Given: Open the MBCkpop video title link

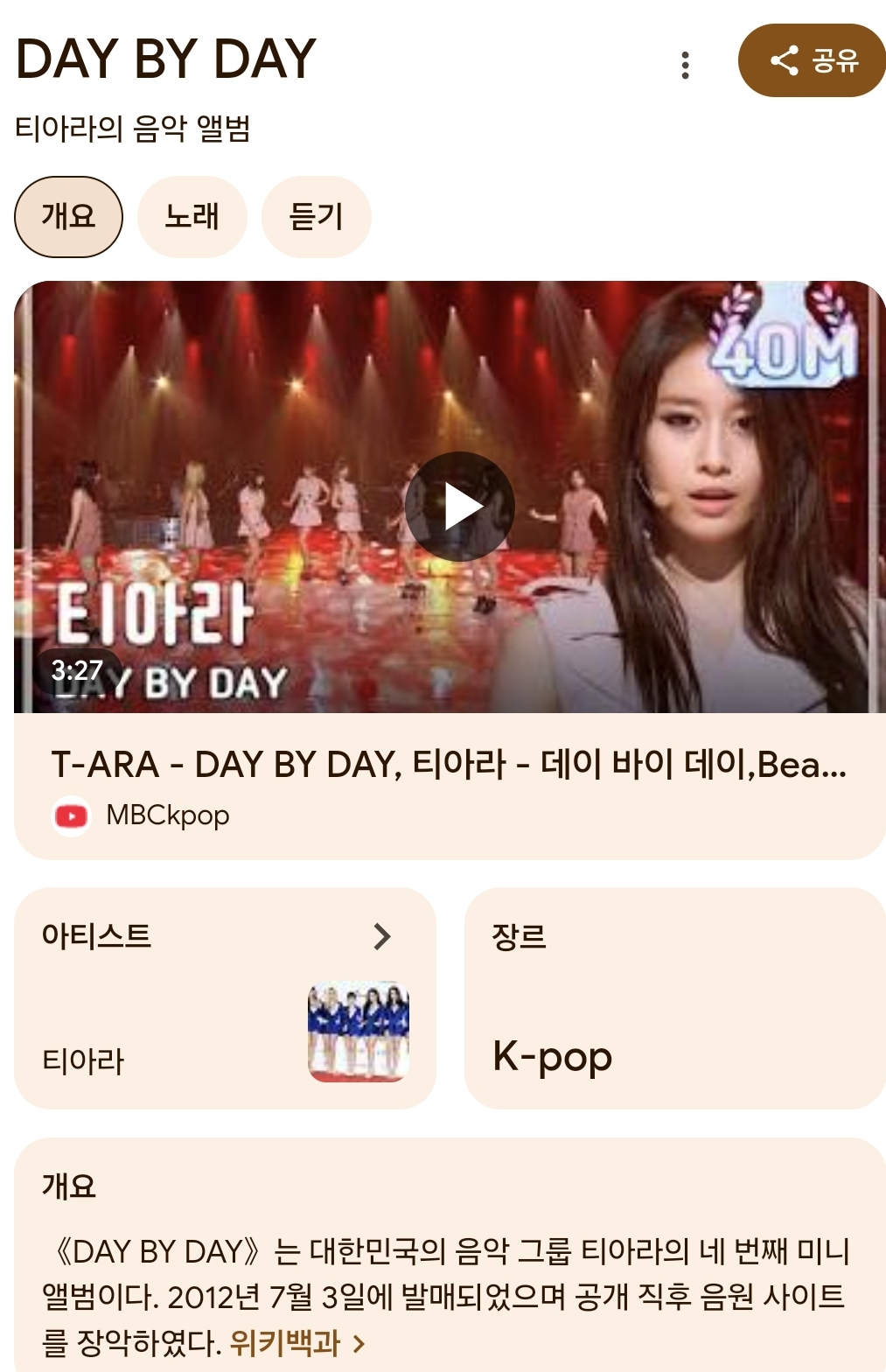Looking at the screenshot, I should (448, 765).
